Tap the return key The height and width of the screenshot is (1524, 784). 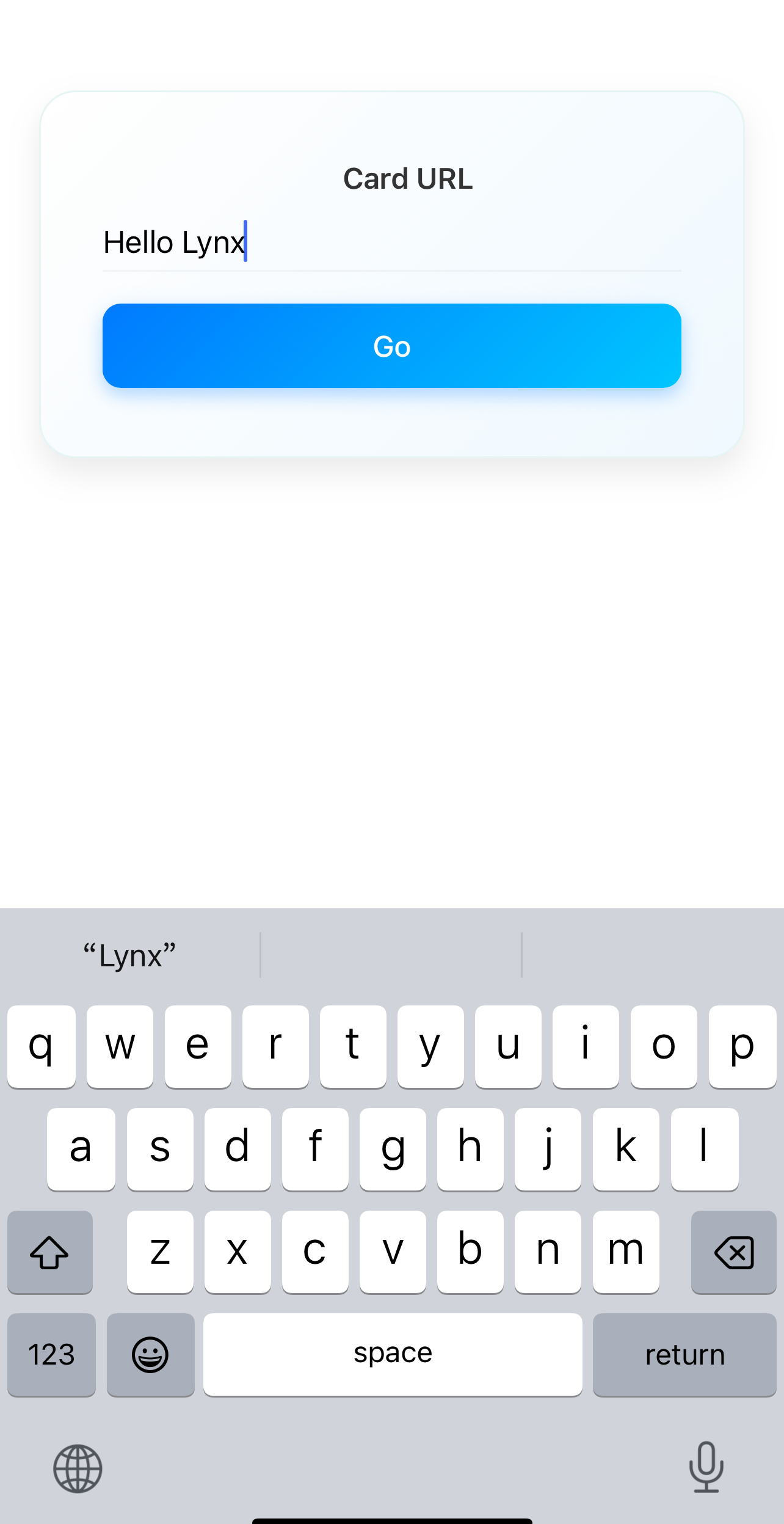pyautogui.click(x=684, y=1355)
